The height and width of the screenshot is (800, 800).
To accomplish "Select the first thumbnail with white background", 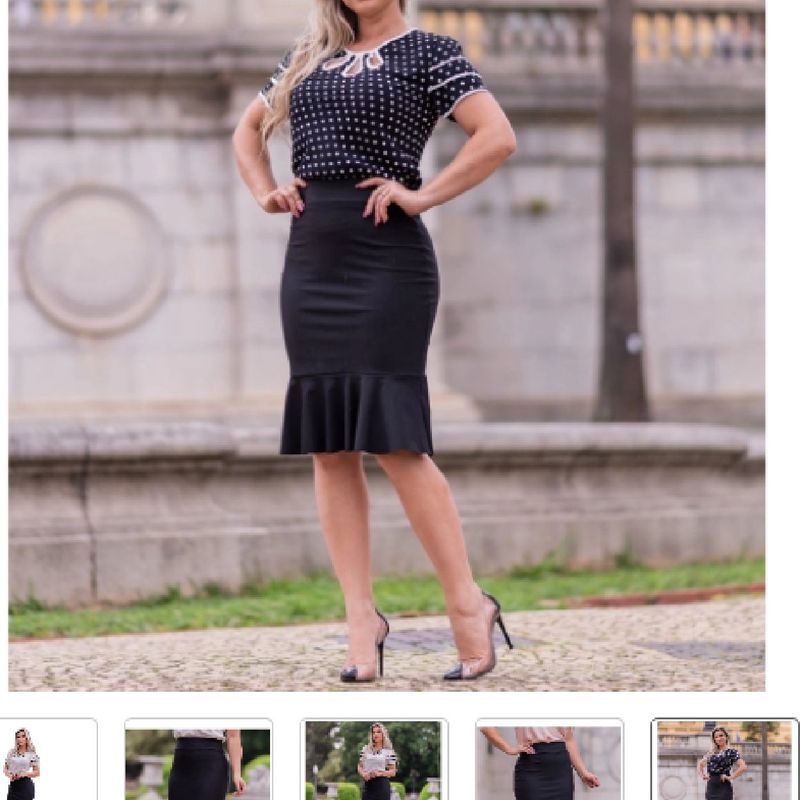I will (x=48, y=760).
